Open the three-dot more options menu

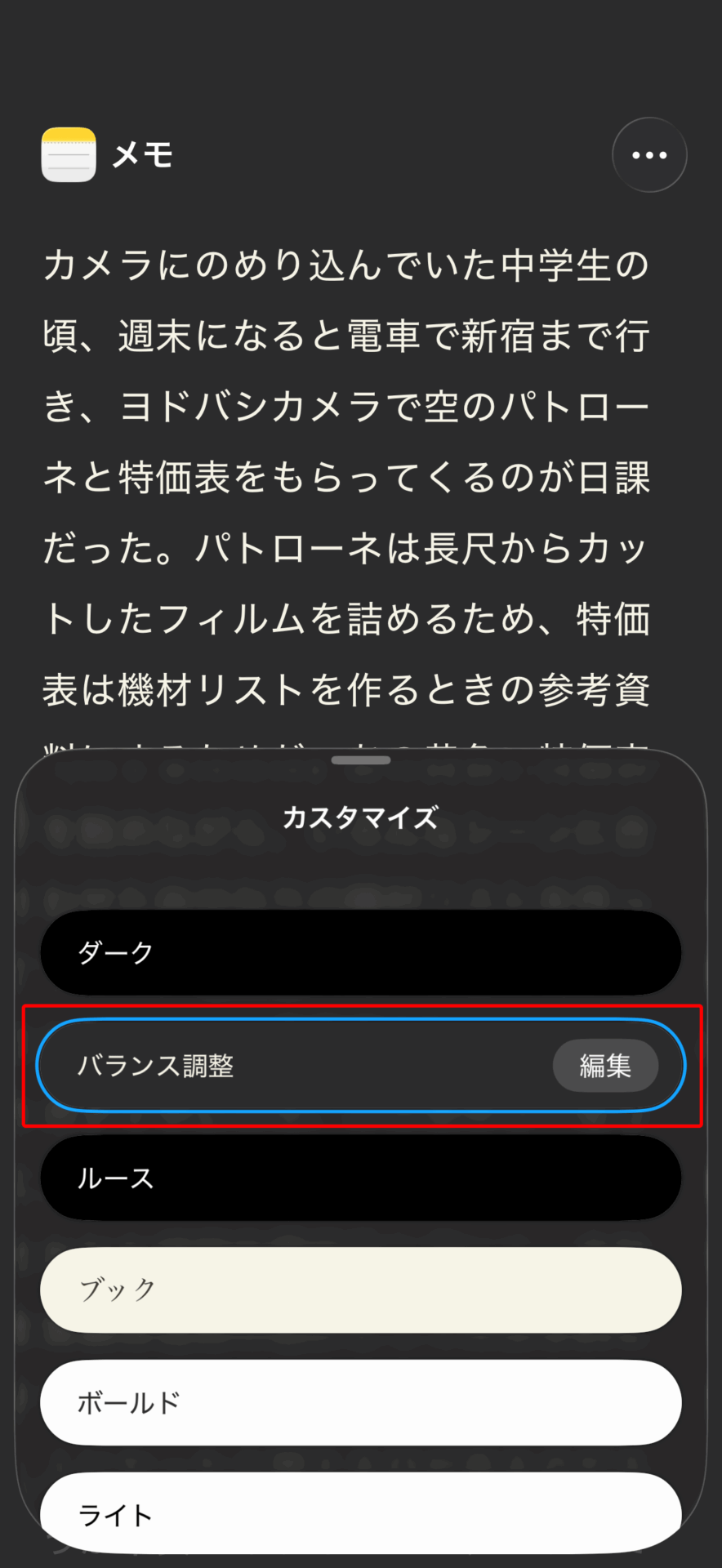pos(649,155)
